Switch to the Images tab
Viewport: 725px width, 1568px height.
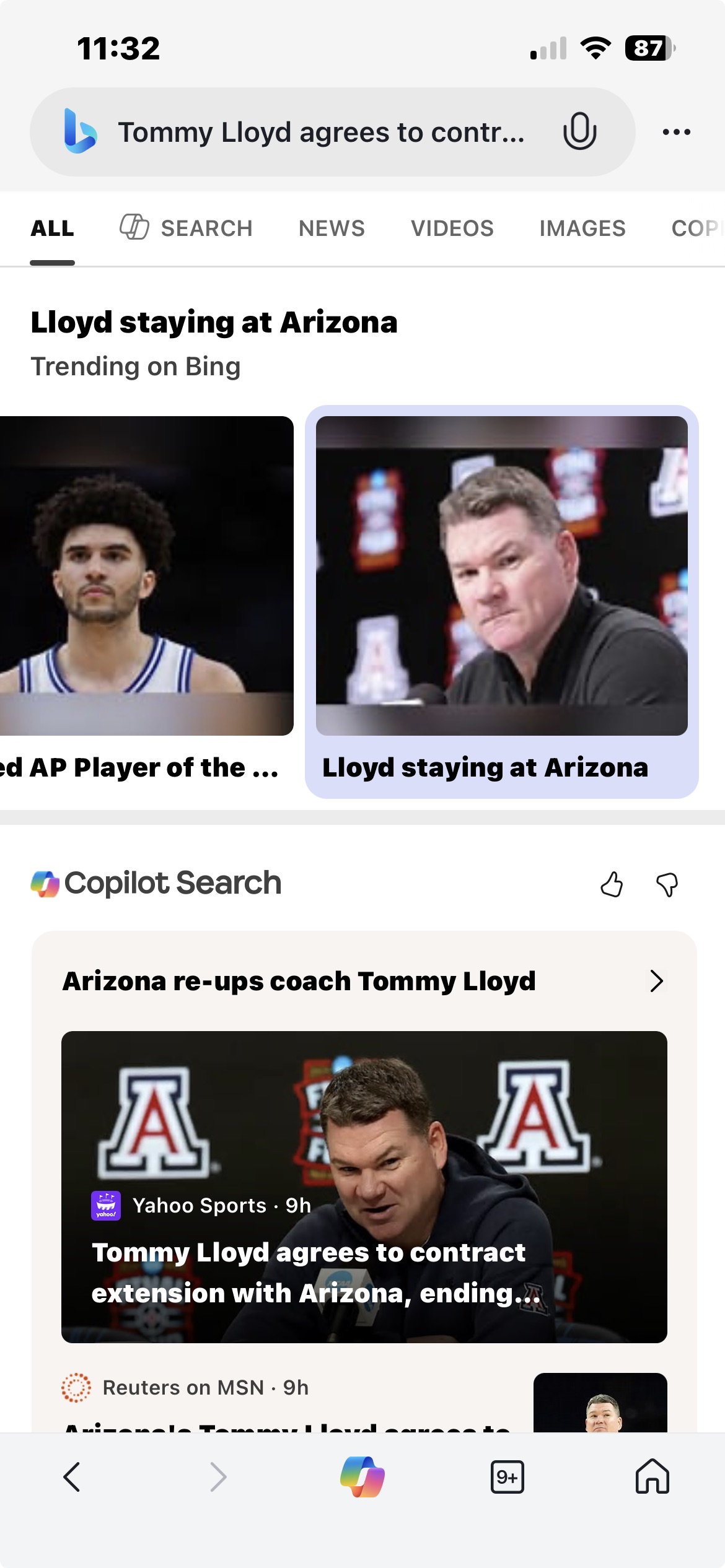tap(582, 229)
